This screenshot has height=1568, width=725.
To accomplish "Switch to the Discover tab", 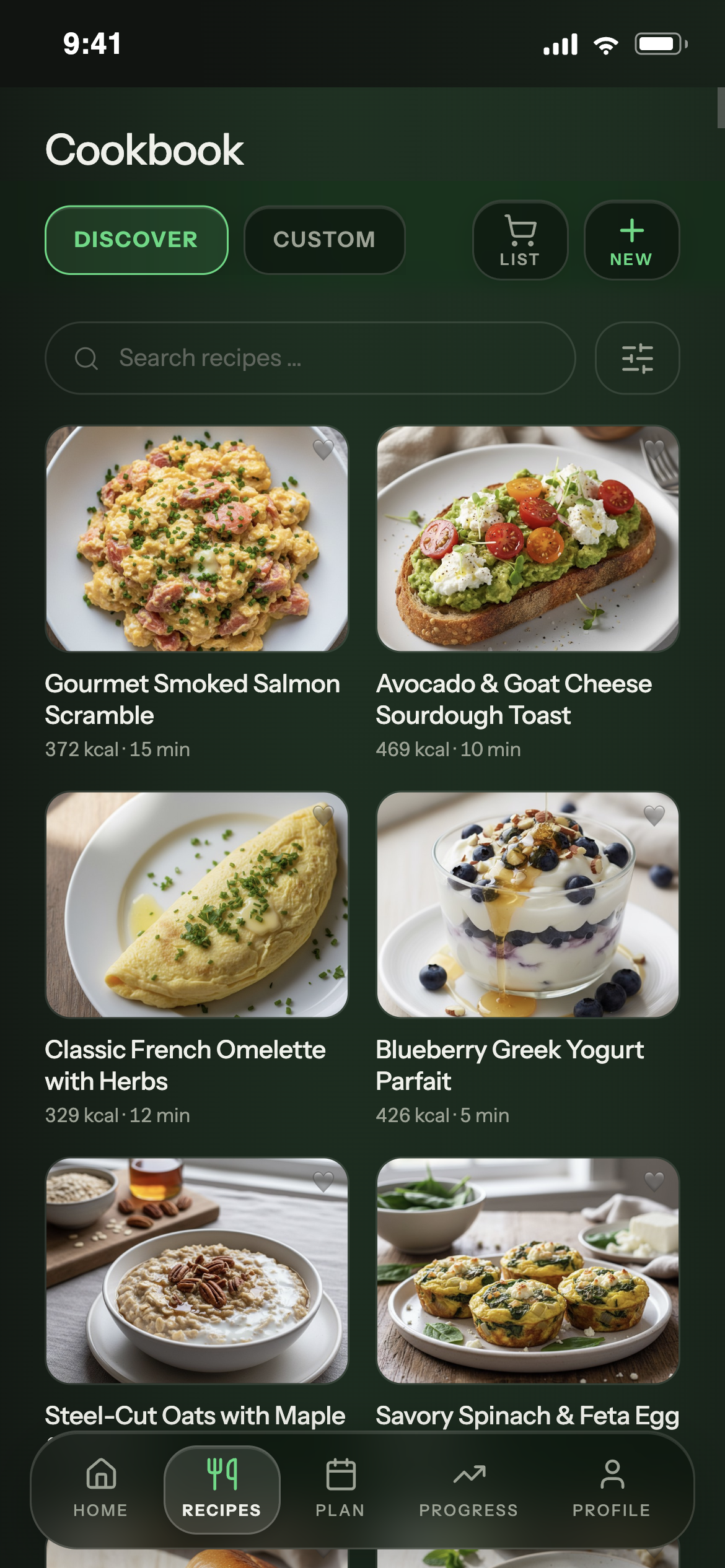I will point(136,240).
